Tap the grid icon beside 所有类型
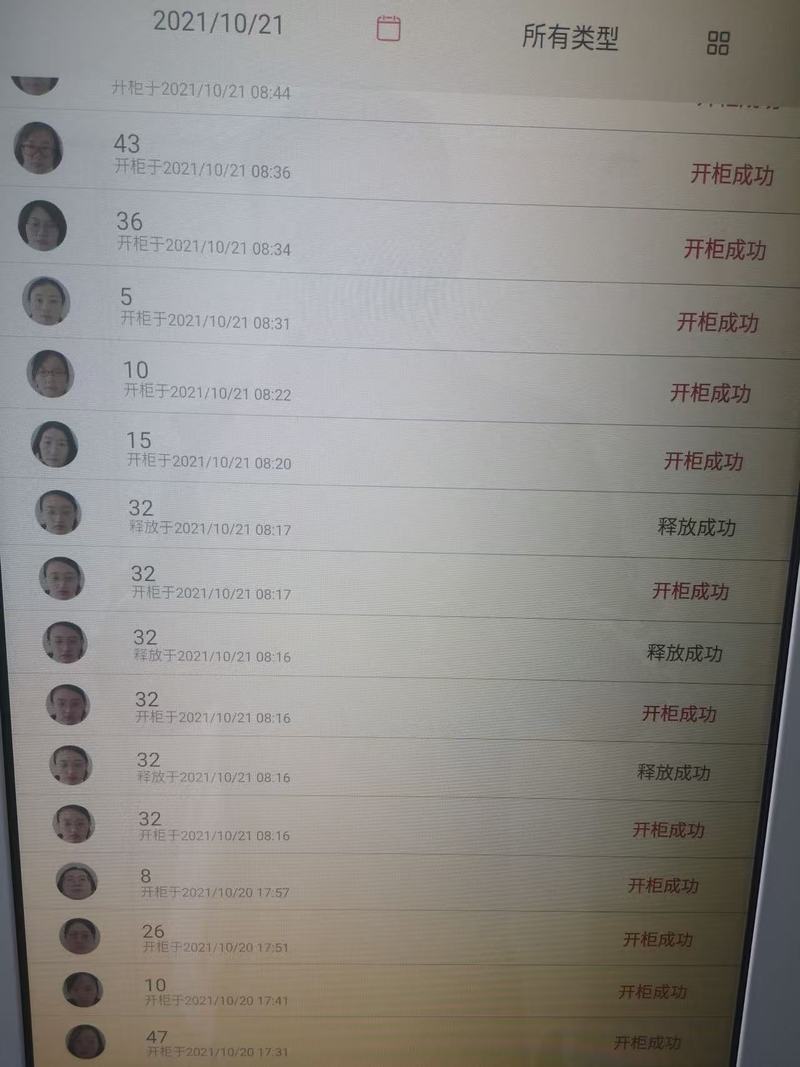 (718, 42)
